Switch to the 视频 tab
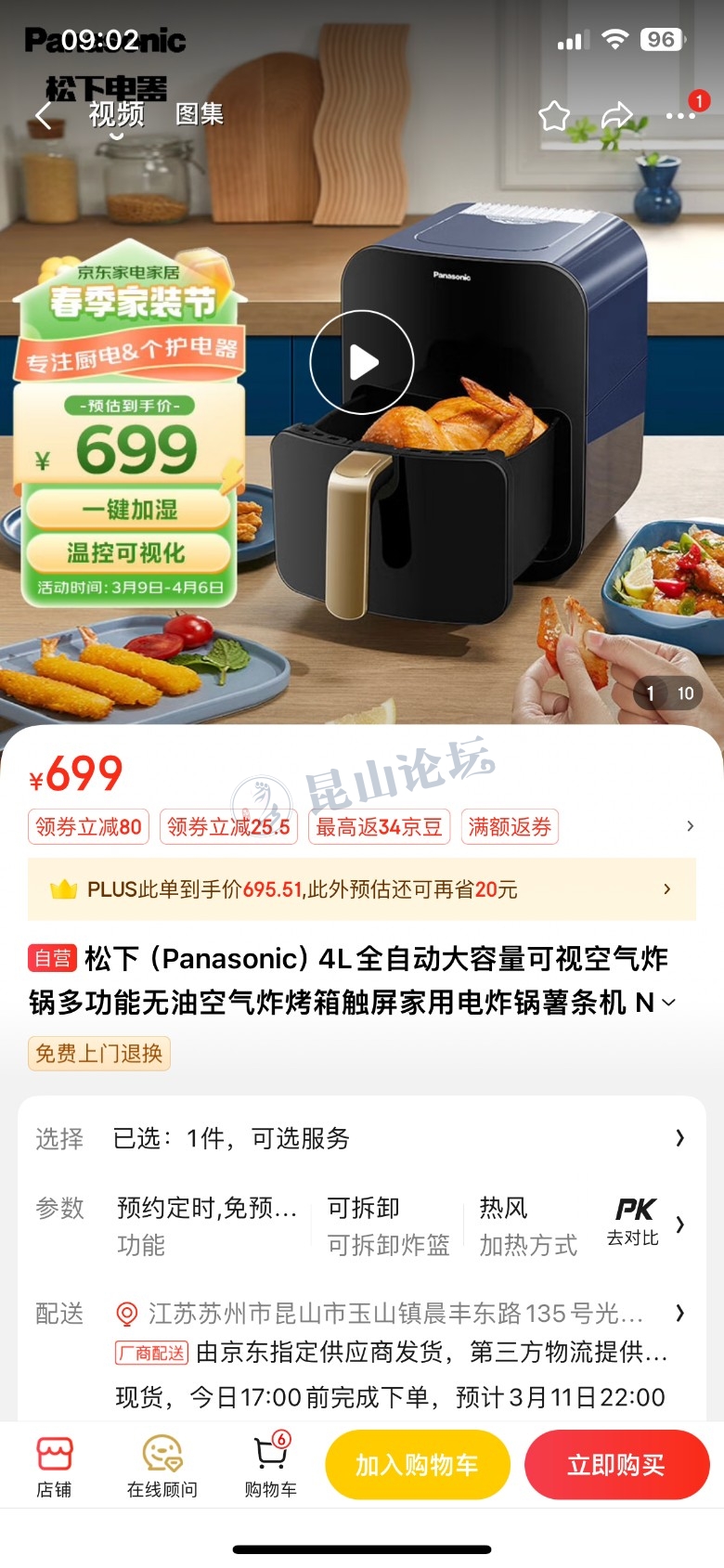 coord(116,114)
